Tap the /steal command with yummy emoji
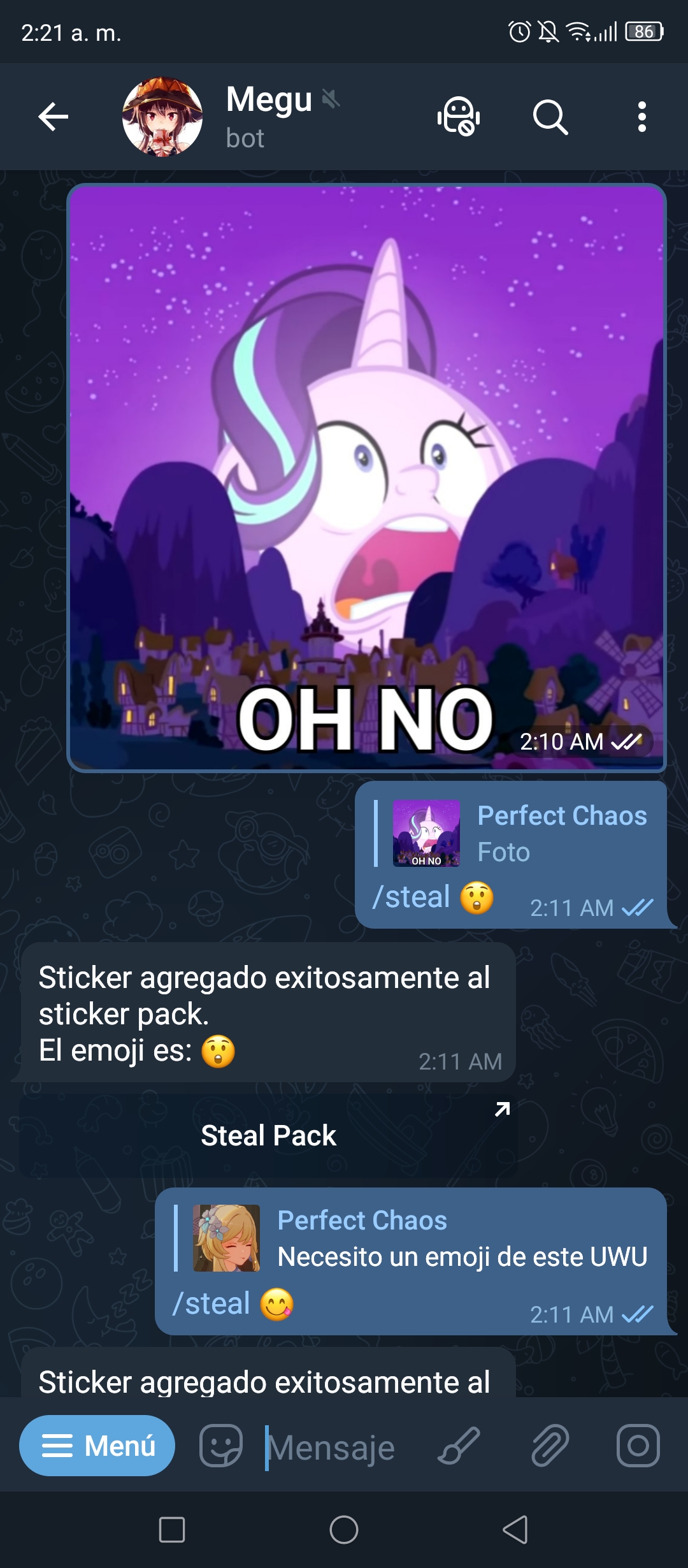Viewport: 688px width, 1568px height. [233, 1303]
